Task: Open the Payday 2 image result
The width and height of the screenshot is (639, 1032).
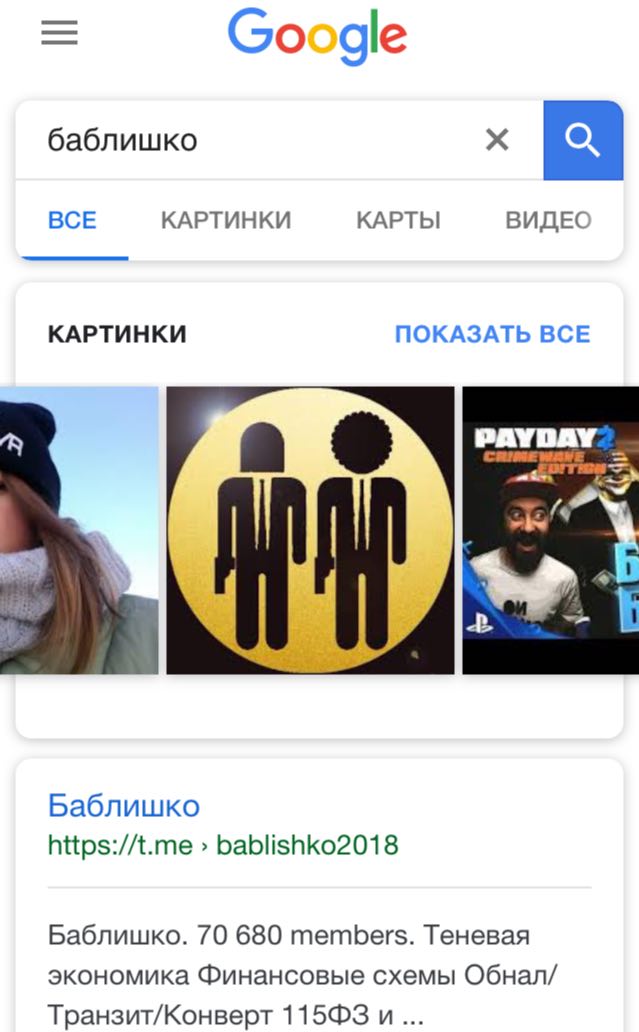Action: (550, 530)
